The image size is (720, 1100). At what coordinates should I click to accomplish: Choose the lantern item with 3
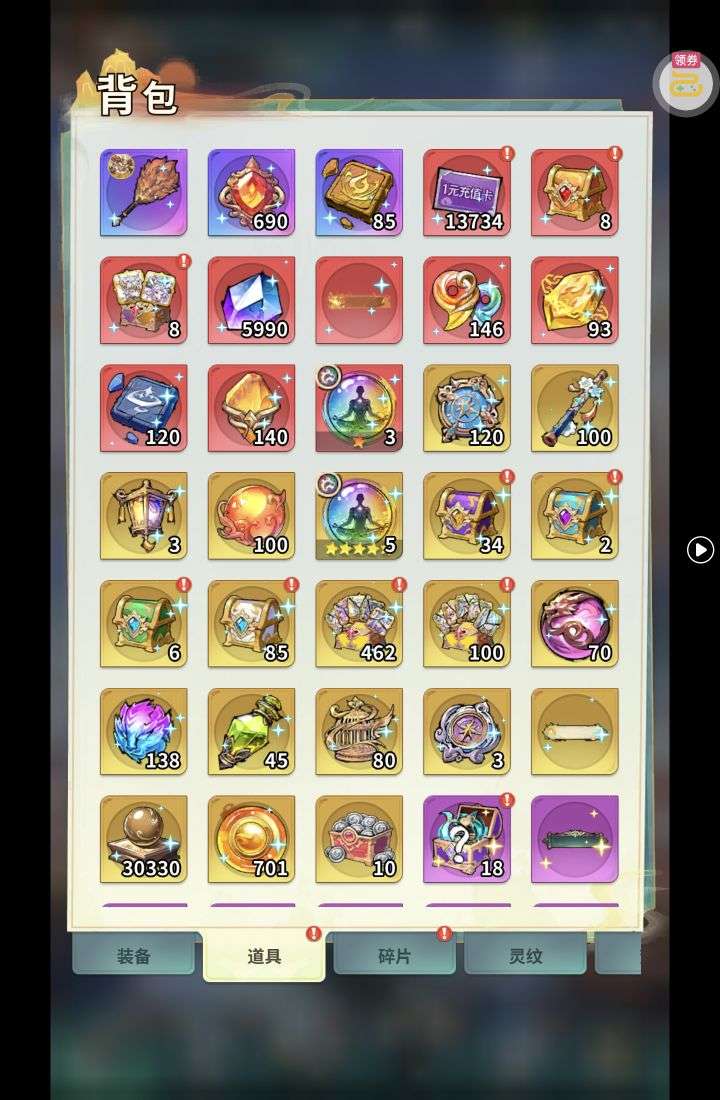tap(144, 515)
